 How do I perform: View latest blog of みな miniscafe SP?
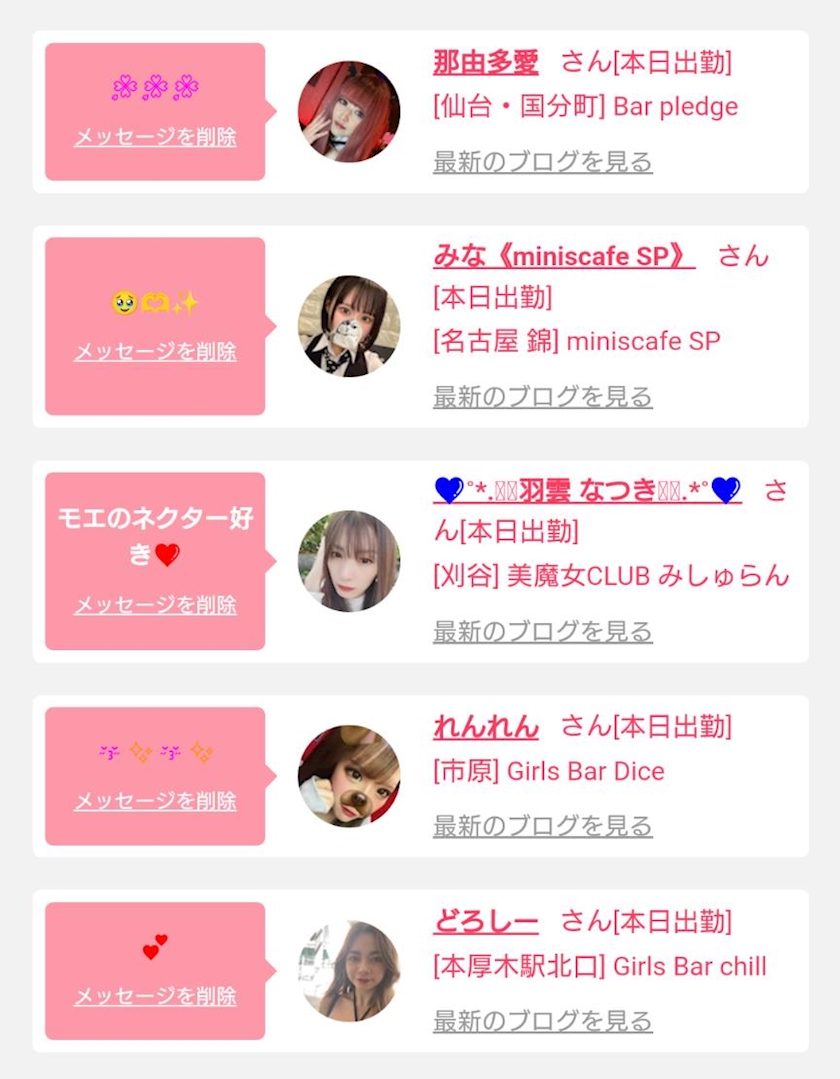pyautogui.click(x=543, y=396)
